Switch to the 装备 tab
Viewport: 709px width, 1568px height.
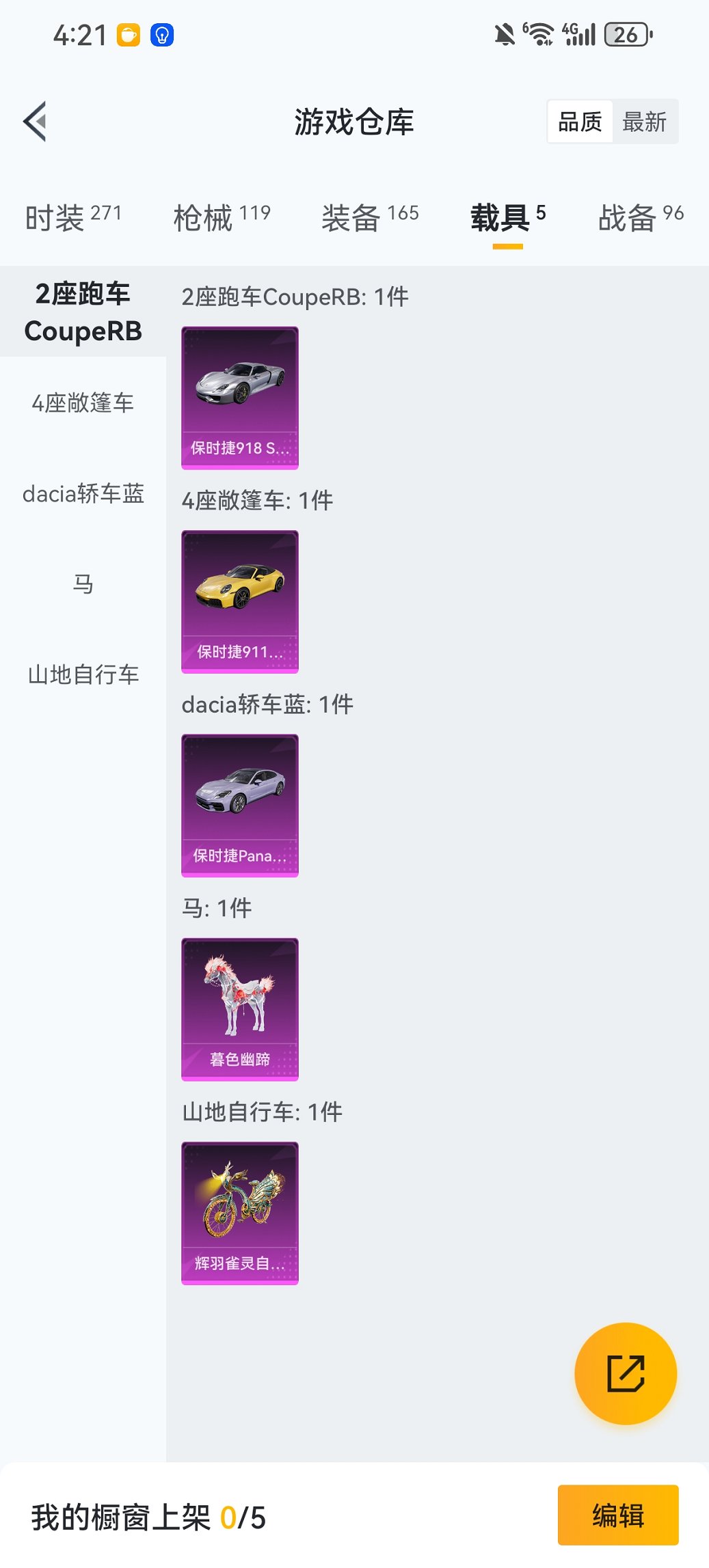[370, 217]
